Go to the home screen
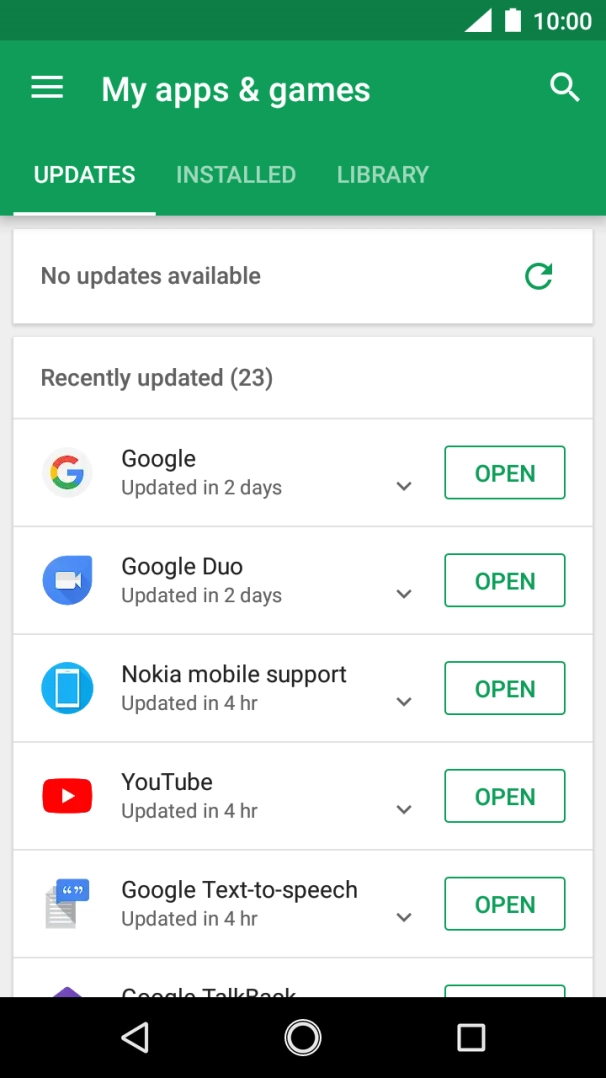Screen dimensions: 606x1078 (x=303, y=1038)
